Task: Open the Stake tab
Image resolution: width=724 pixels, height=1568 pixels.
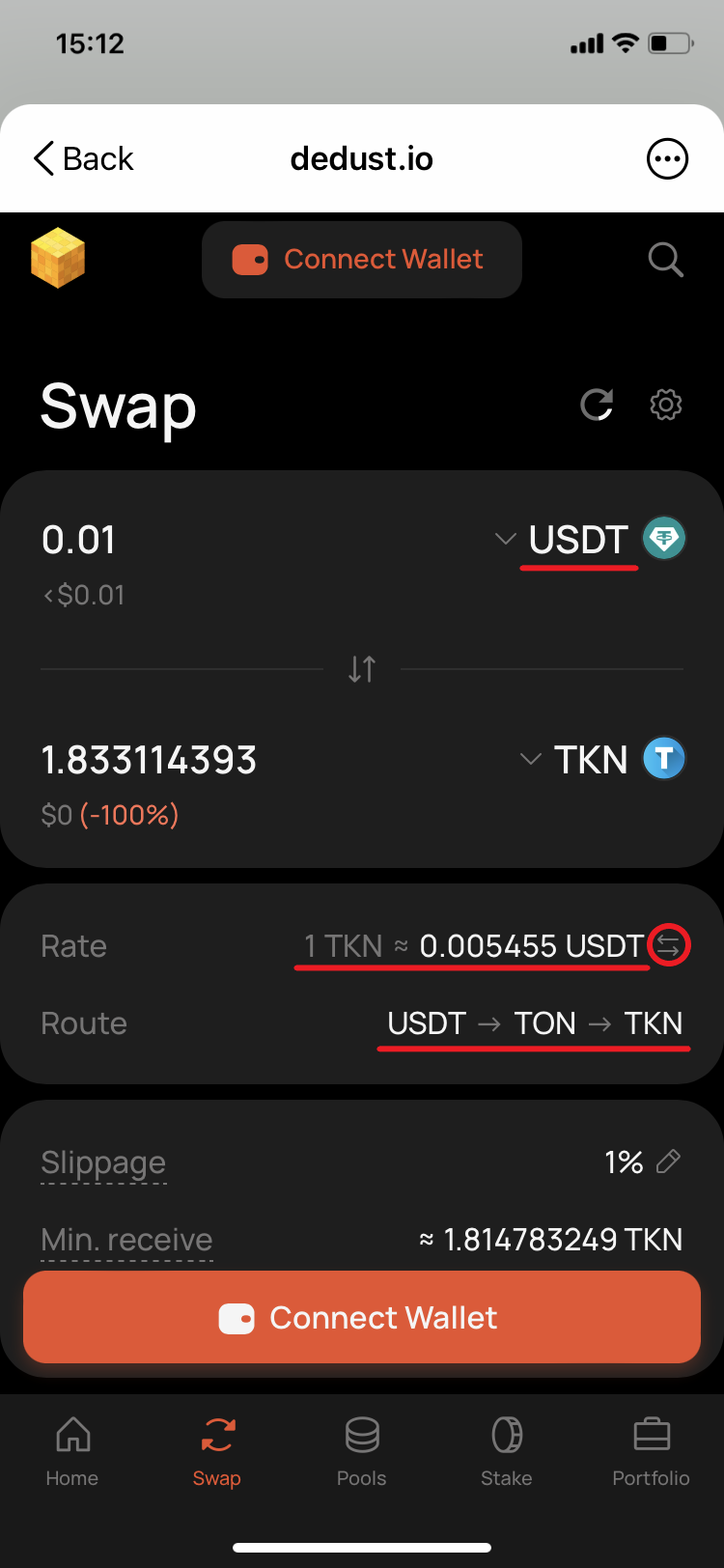Action: pyautogui.click(x=507, y=1448)
